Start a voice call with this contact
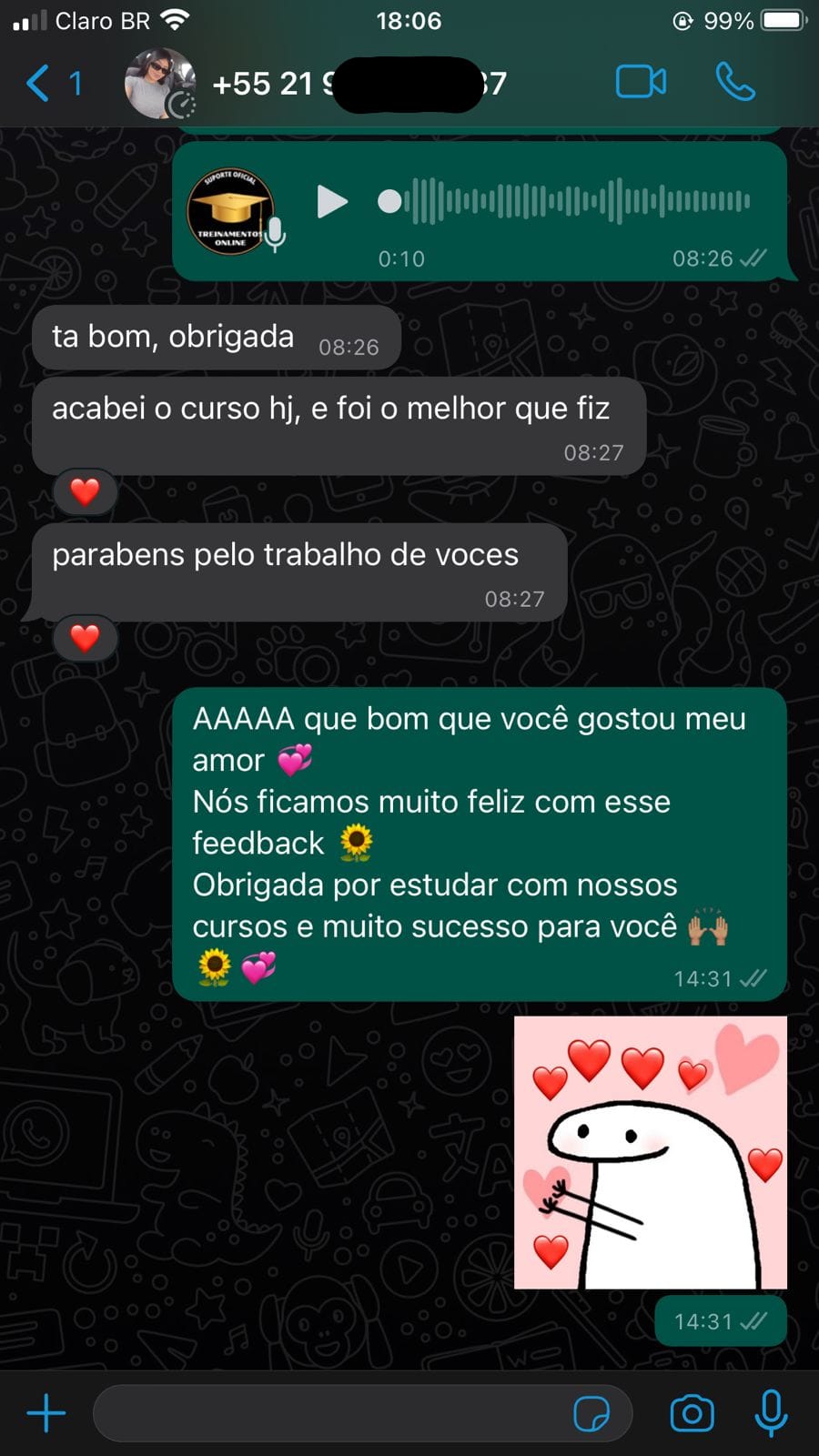 [x=735, y=83]
